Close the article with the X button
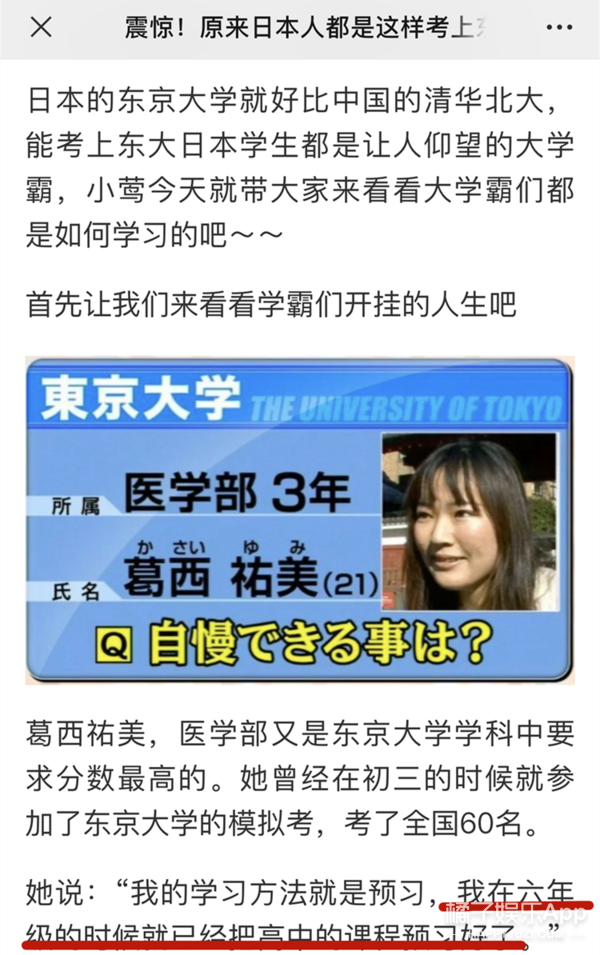The image size is (600, 955). (41, 28)
